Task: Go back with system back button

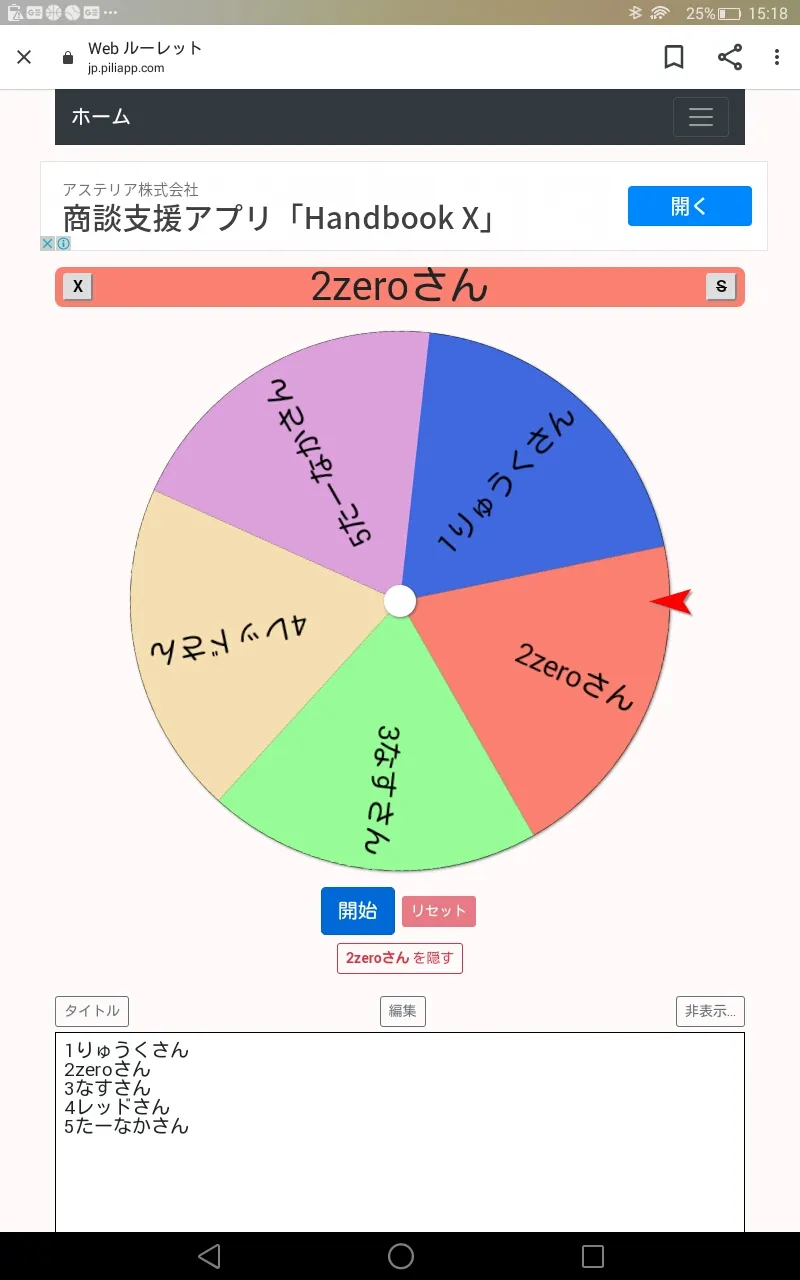Action: pyautogui.click(x=208, y=1256)
